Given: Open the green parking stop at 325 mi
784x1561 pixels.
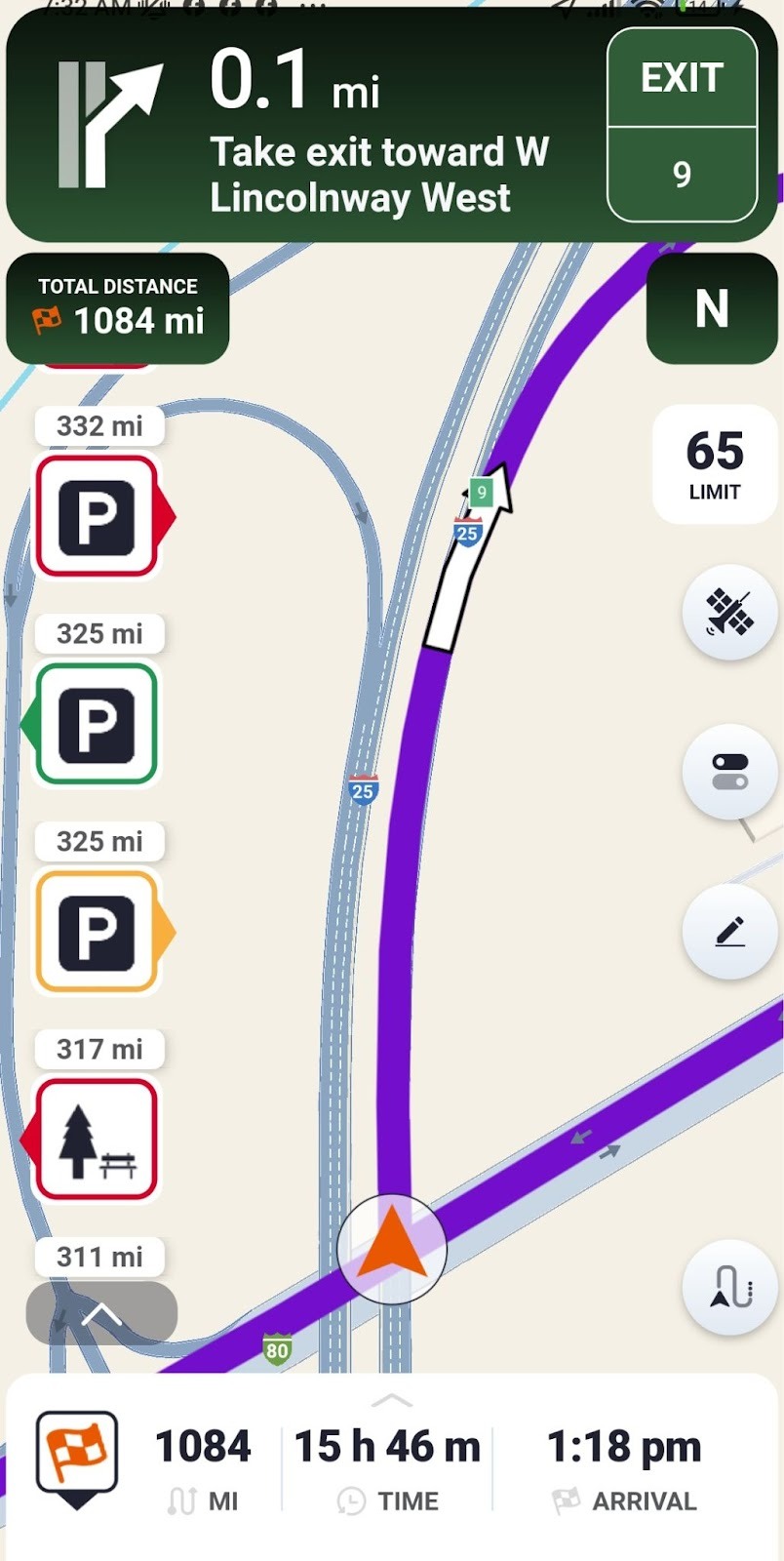Looking at the screenshot, I should 98,723.
